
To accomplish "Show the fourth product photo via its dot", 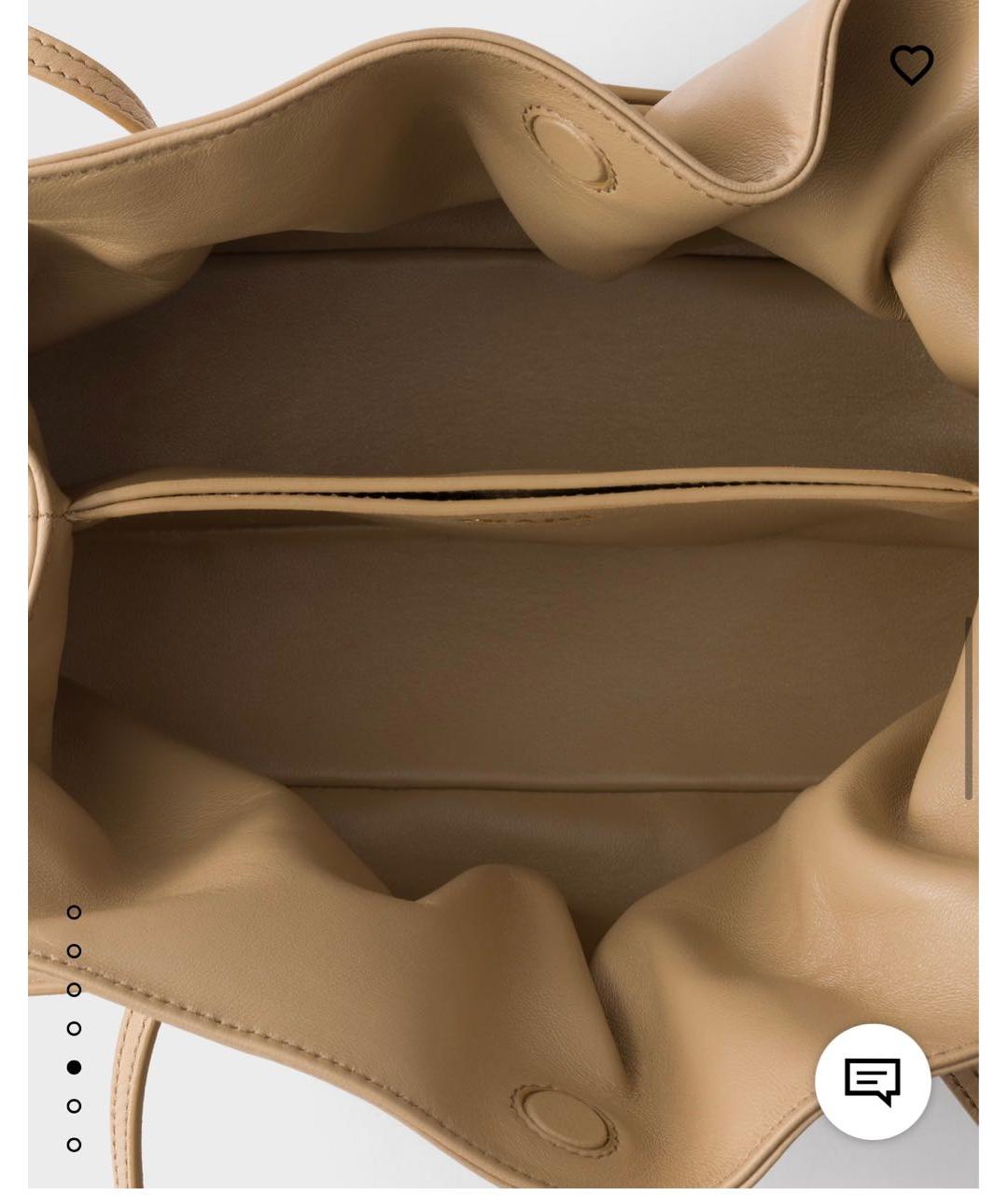I will coord(74,1029).
